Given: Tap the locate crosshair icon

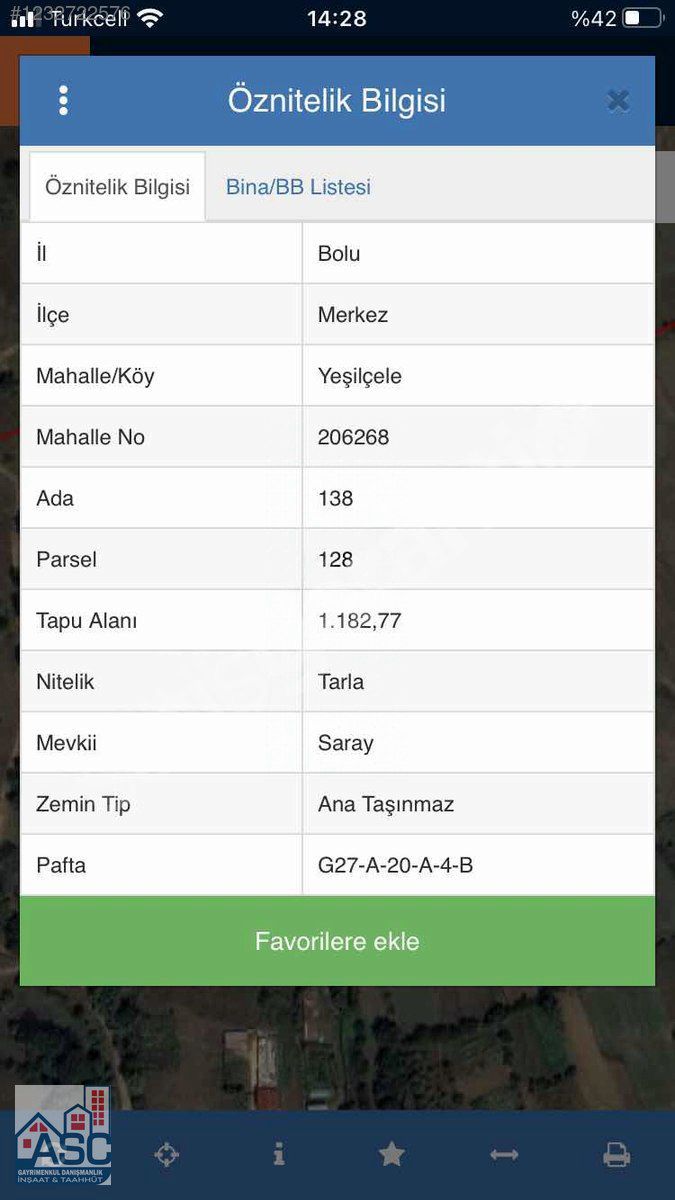Looking at the screenshot, I should click(166, 1155).
